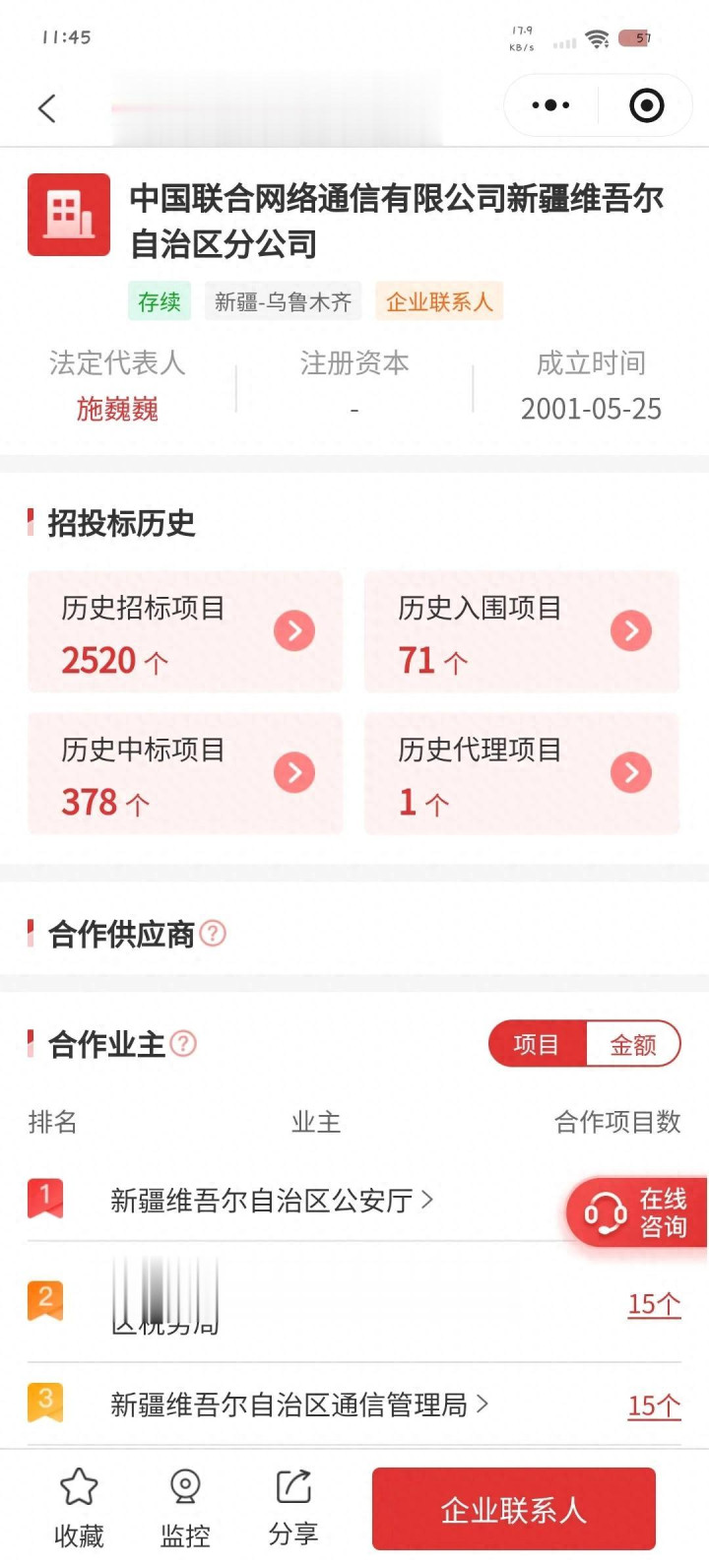Open the mini program three-dot menu
Screen dimensions: 709x1568
550,105
